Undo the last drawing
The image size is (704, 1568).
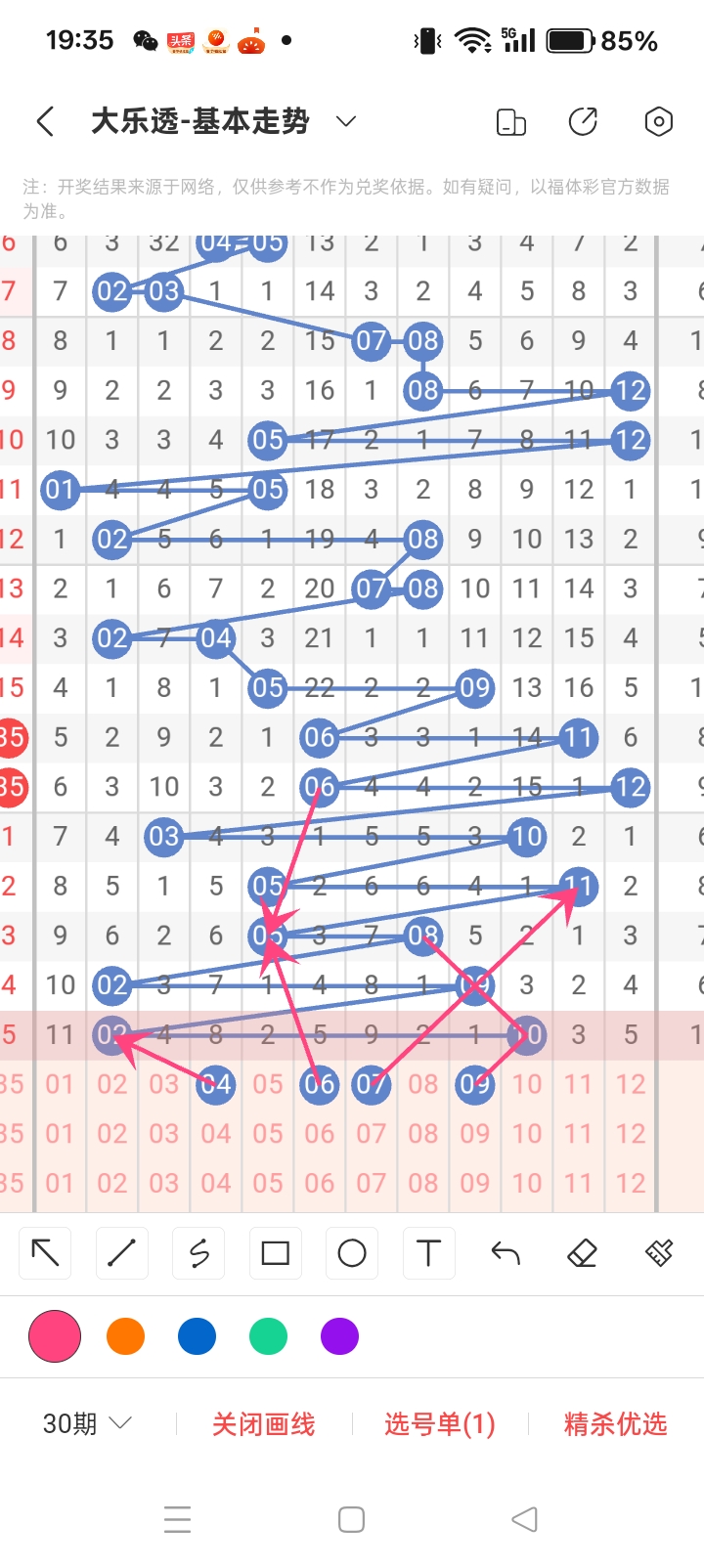click(506, 1253)
